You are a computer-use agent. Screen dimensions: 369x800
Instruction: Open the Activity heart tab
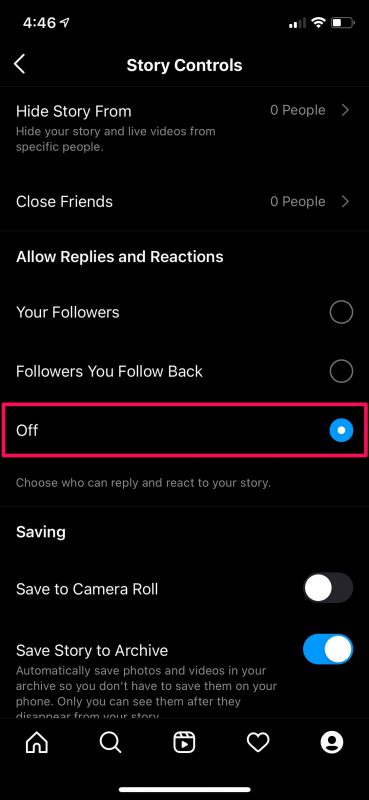click(258, 743)
